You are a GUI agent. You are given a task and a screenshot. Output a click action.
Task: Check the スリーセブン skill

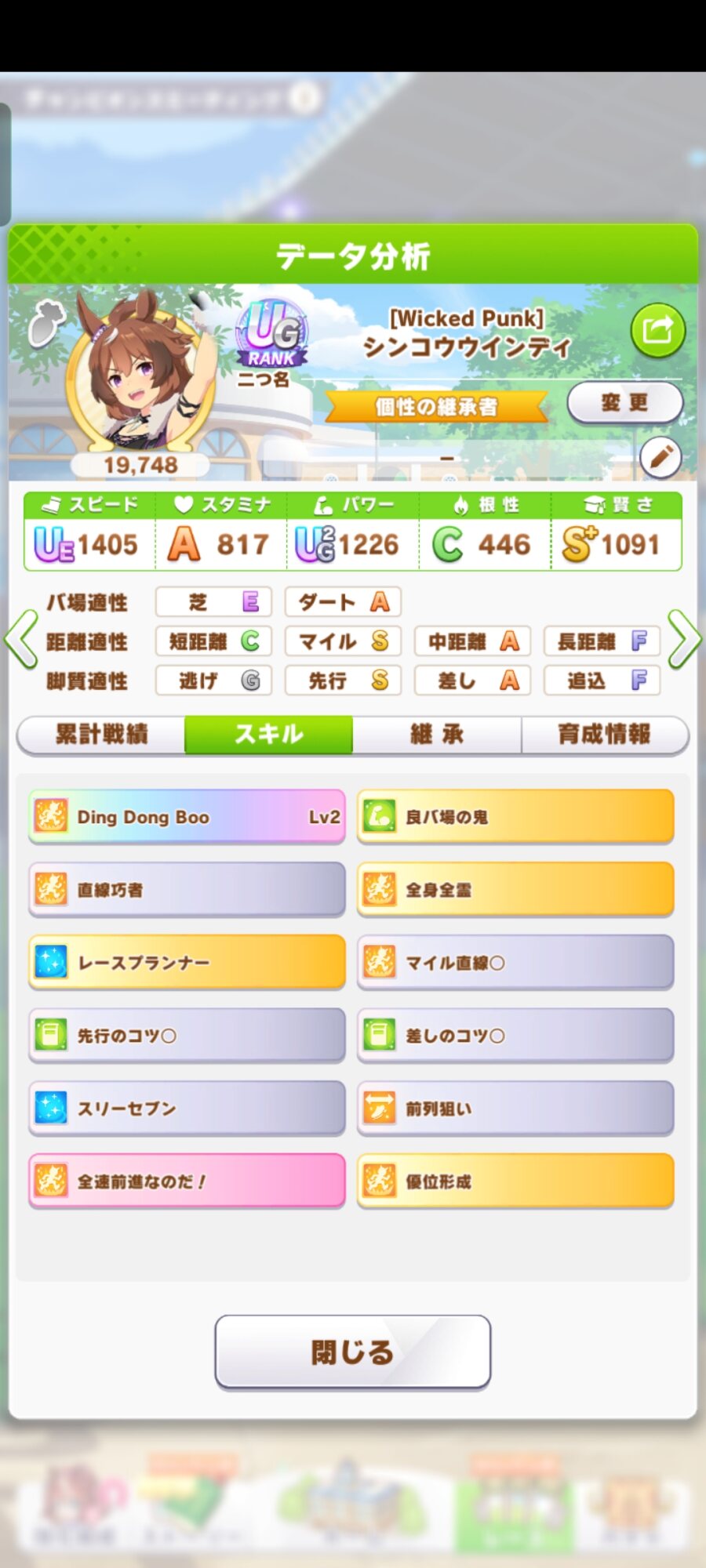tap(187, 1109)
